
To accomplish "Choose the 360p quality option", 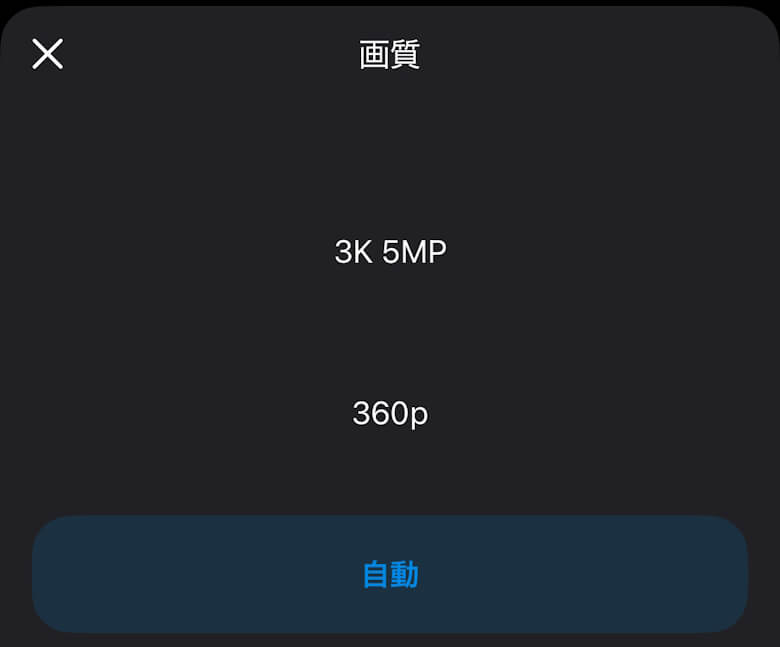I will point(390,413).
